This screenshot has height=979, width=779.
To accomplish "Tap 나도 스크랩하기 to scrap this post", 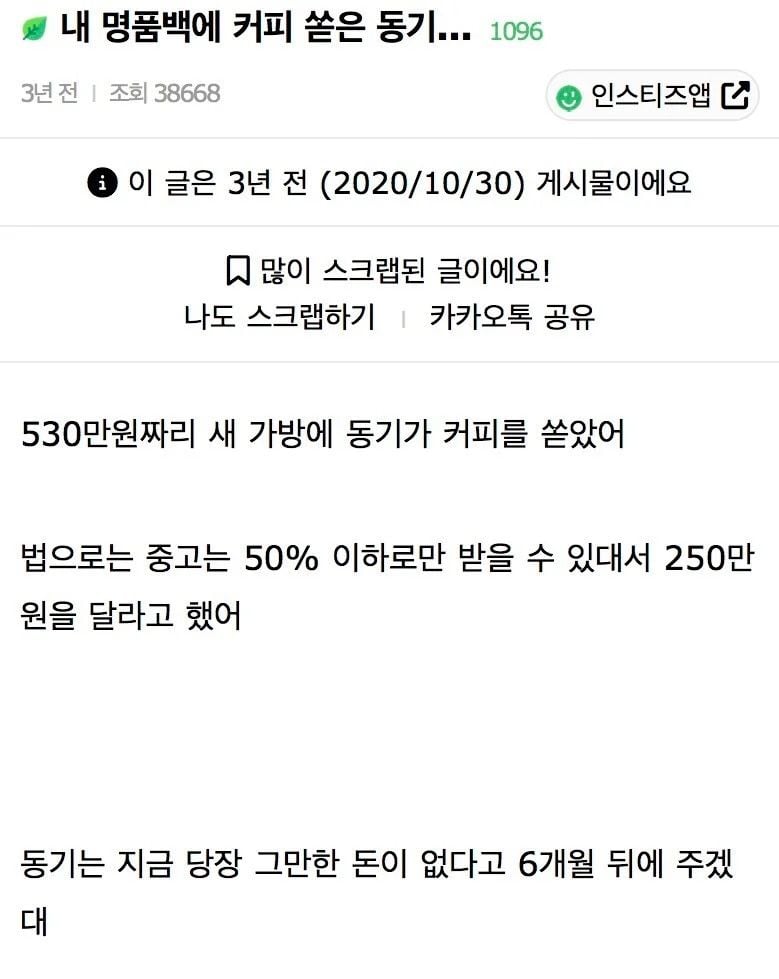I will click(x=279, y=318).
